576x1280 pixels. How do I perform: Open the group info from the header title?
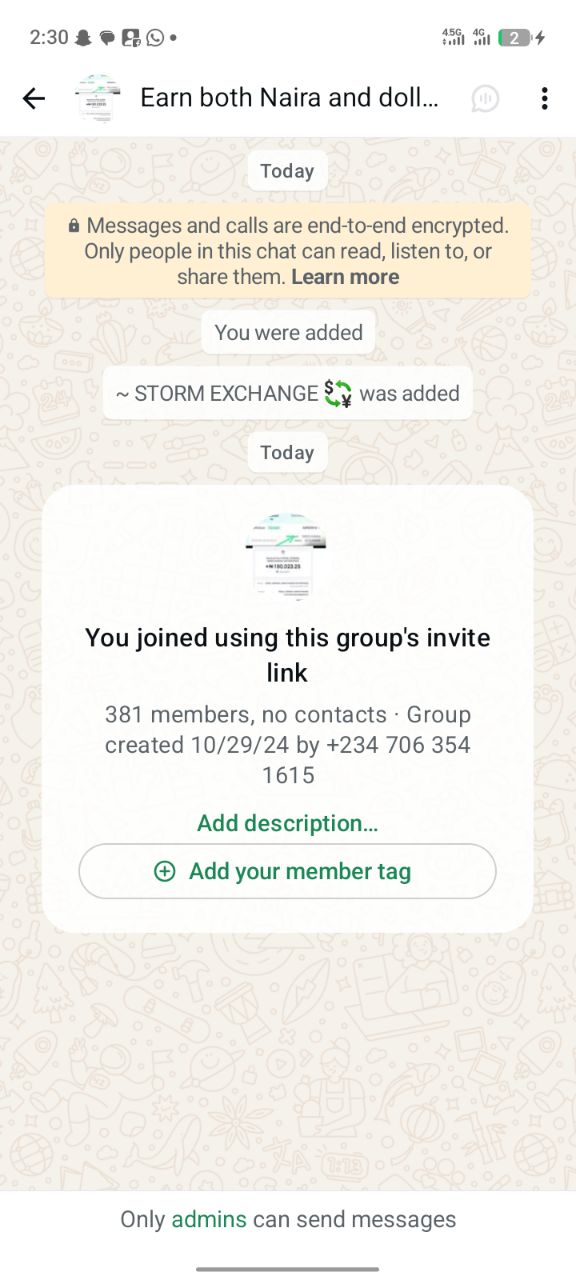pyautogui.click(x=289, y=98)
